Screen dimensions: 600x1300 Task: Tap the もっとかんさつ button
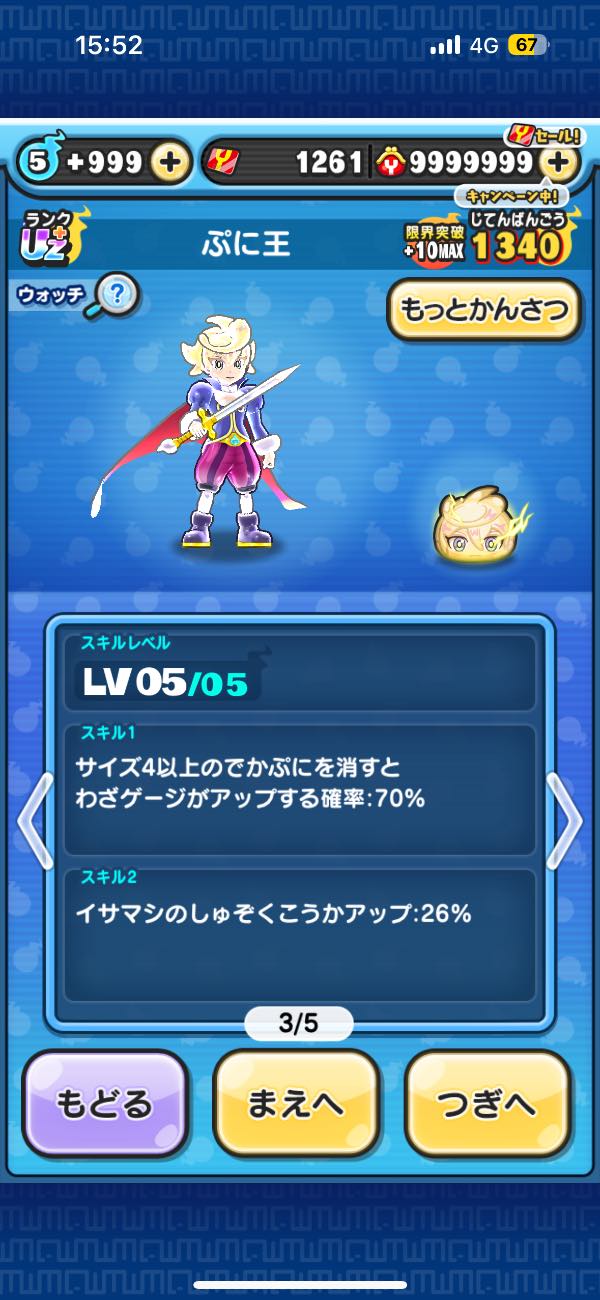[x=484, y=310]
